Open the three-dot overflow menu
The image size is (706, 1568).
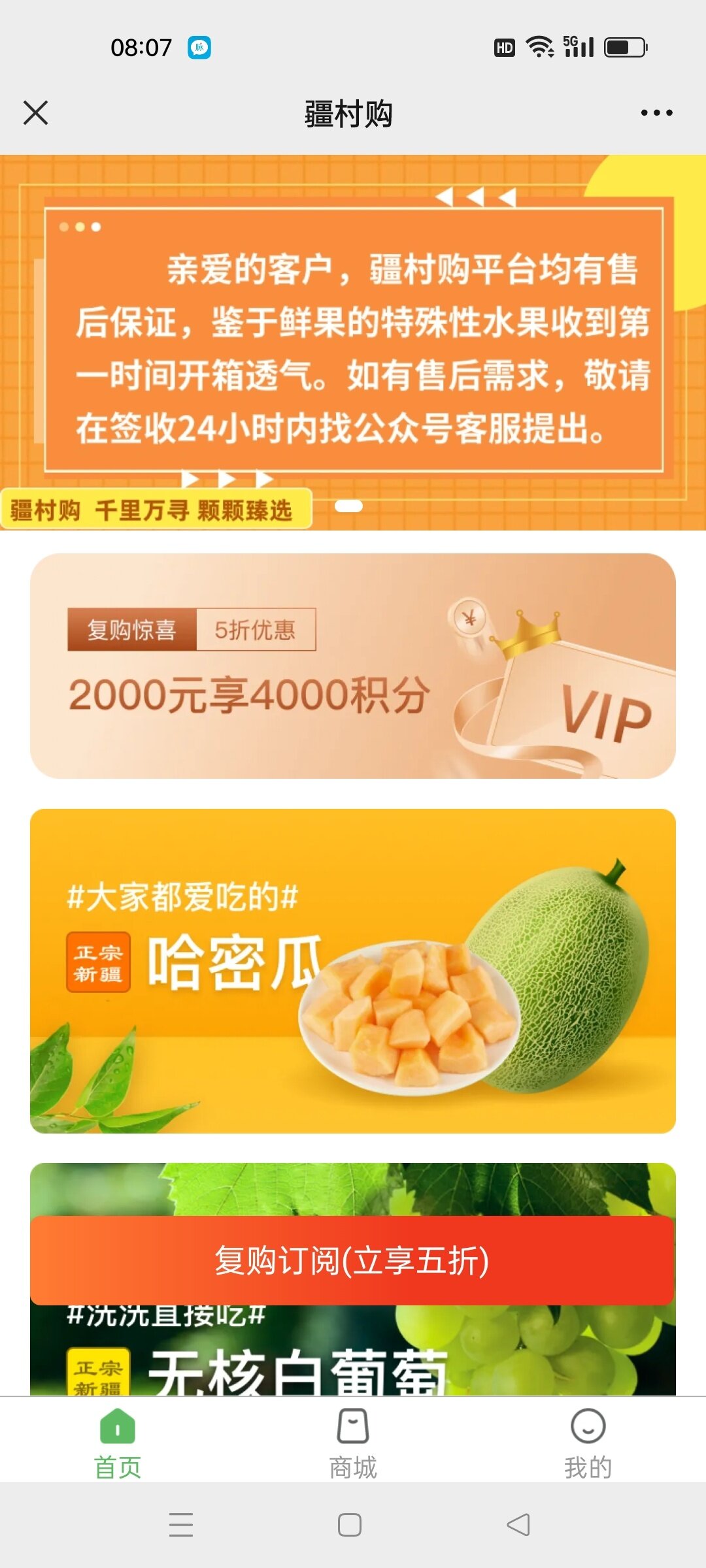[x=656, y=113]
